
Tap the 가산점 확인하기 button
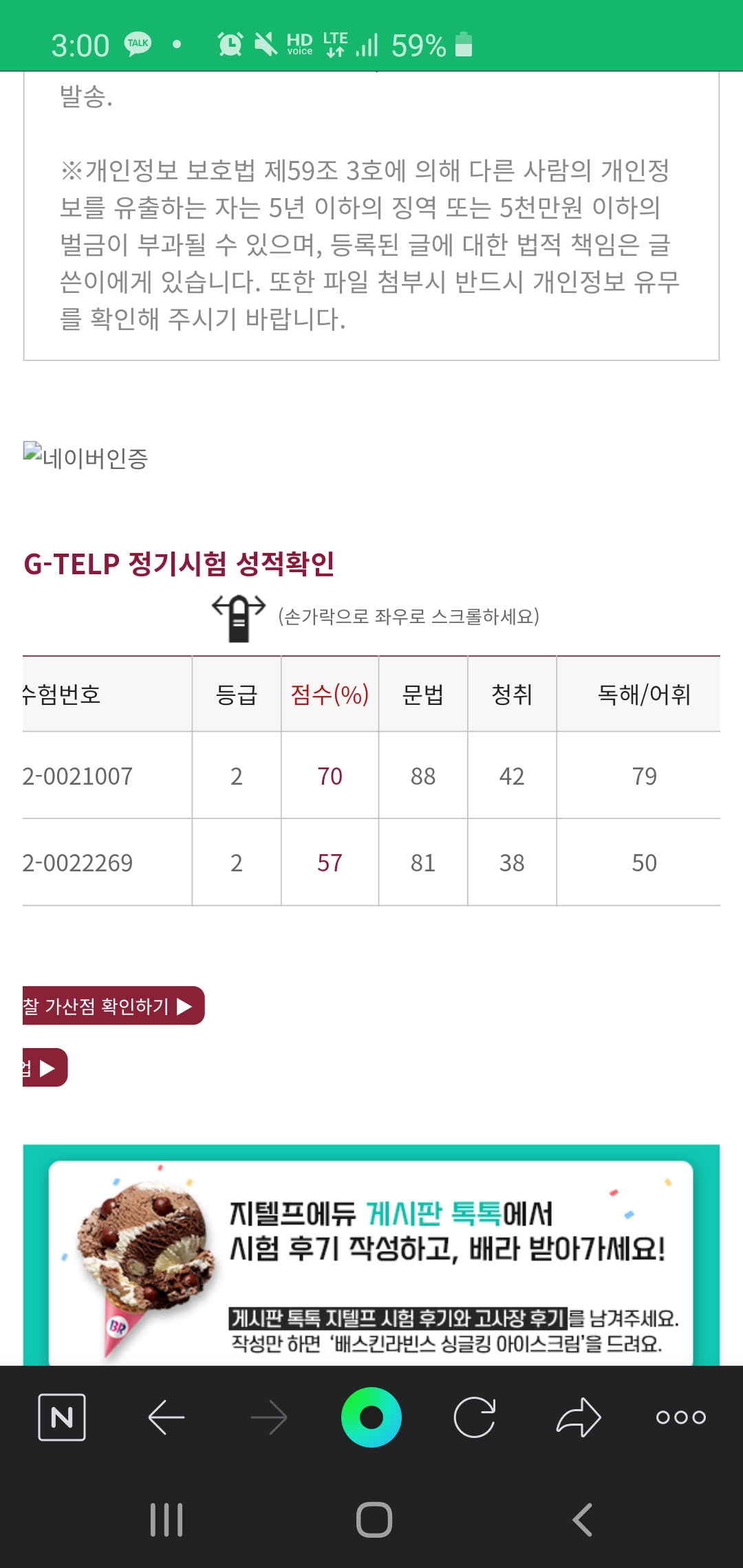114,1005
